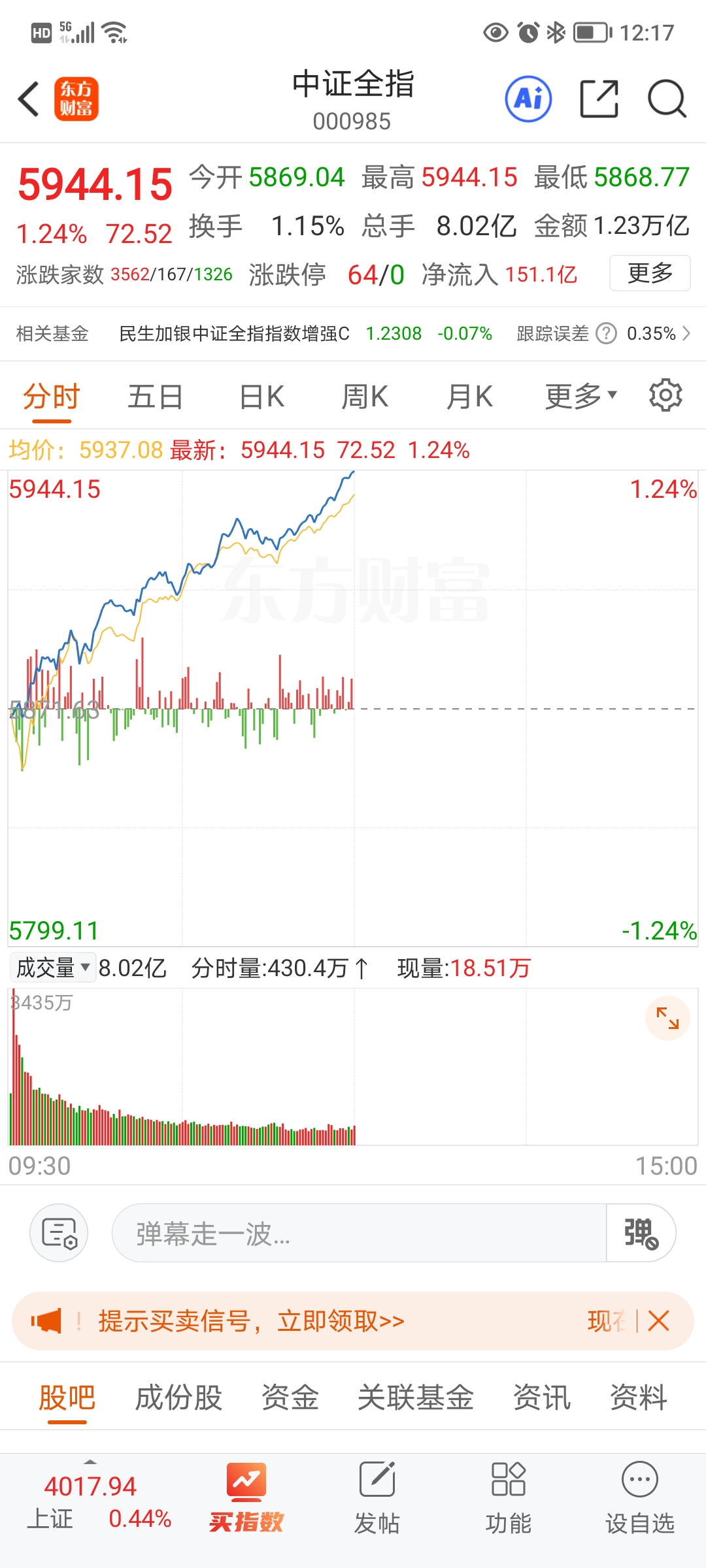
Task: Open chart settings gear
Action: tap(665, 395)
